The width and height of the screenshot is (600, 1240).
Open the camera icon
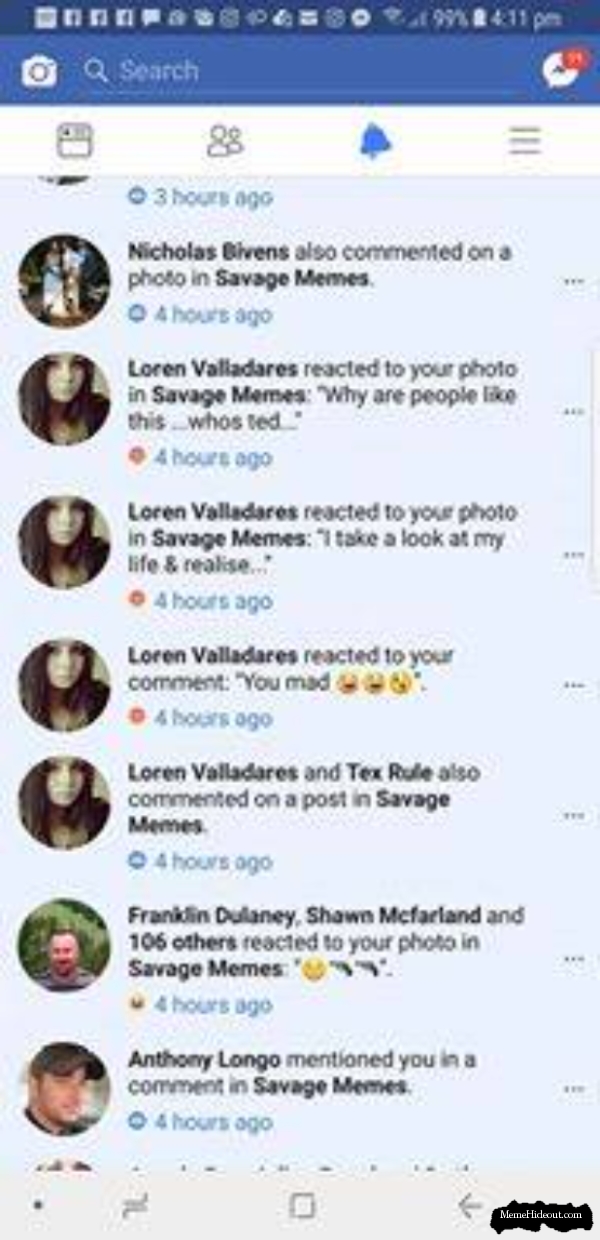[x=39, y=71]
